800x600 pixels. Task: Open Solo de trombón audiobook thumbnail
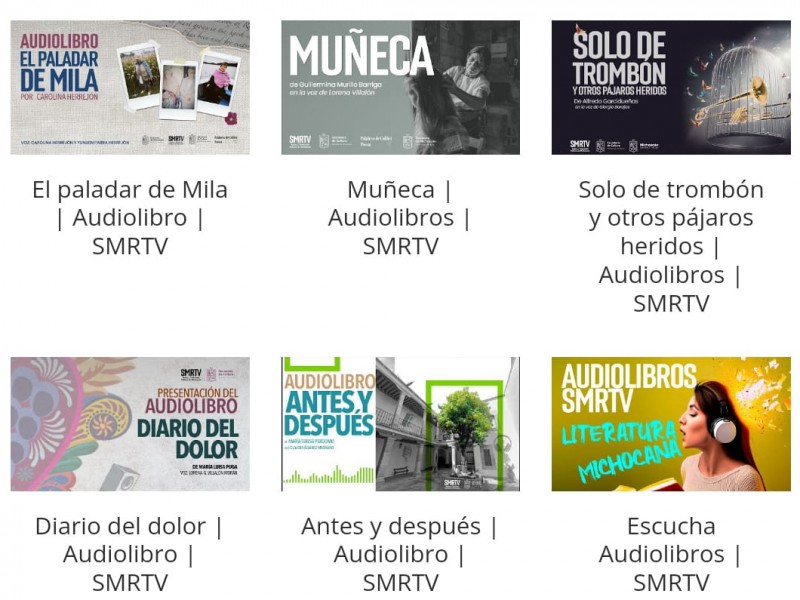click(670, 87)
